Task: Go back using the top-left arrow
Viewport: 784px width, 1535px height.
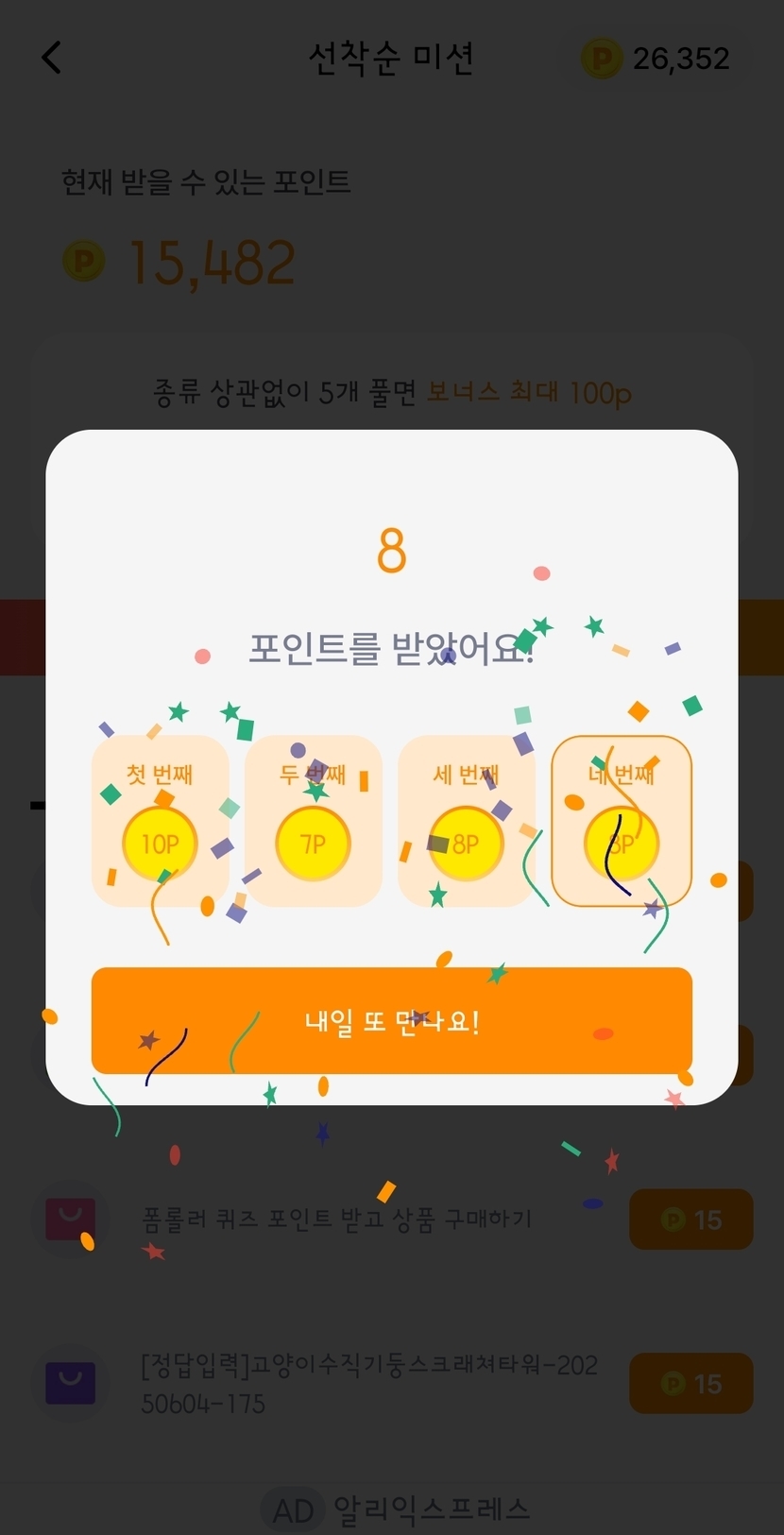Action: point(52,58)
